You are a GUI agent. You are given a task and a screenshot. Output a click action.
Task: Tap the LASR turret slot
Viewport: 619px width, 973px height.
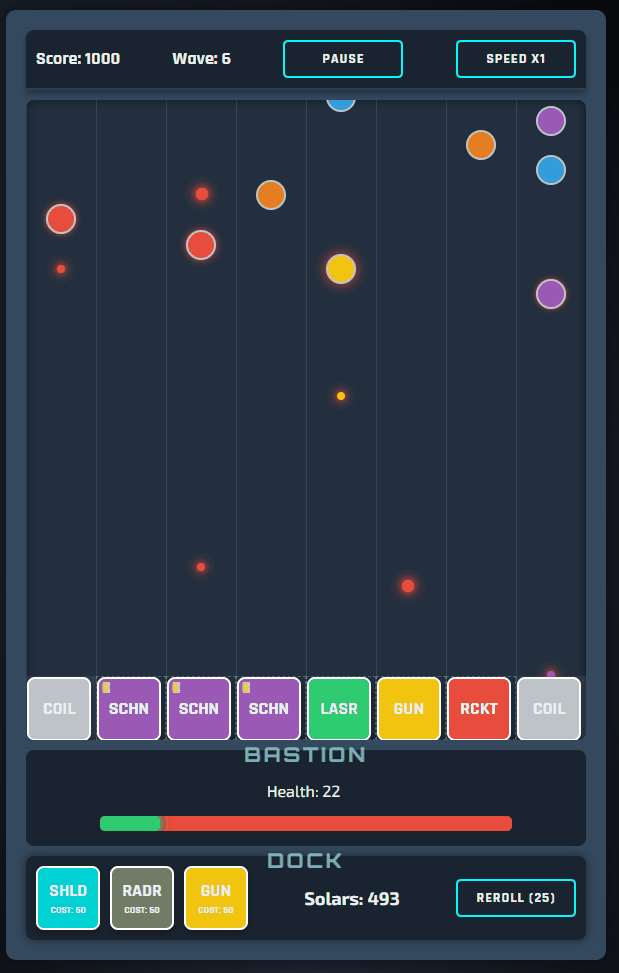pos(339,708)
